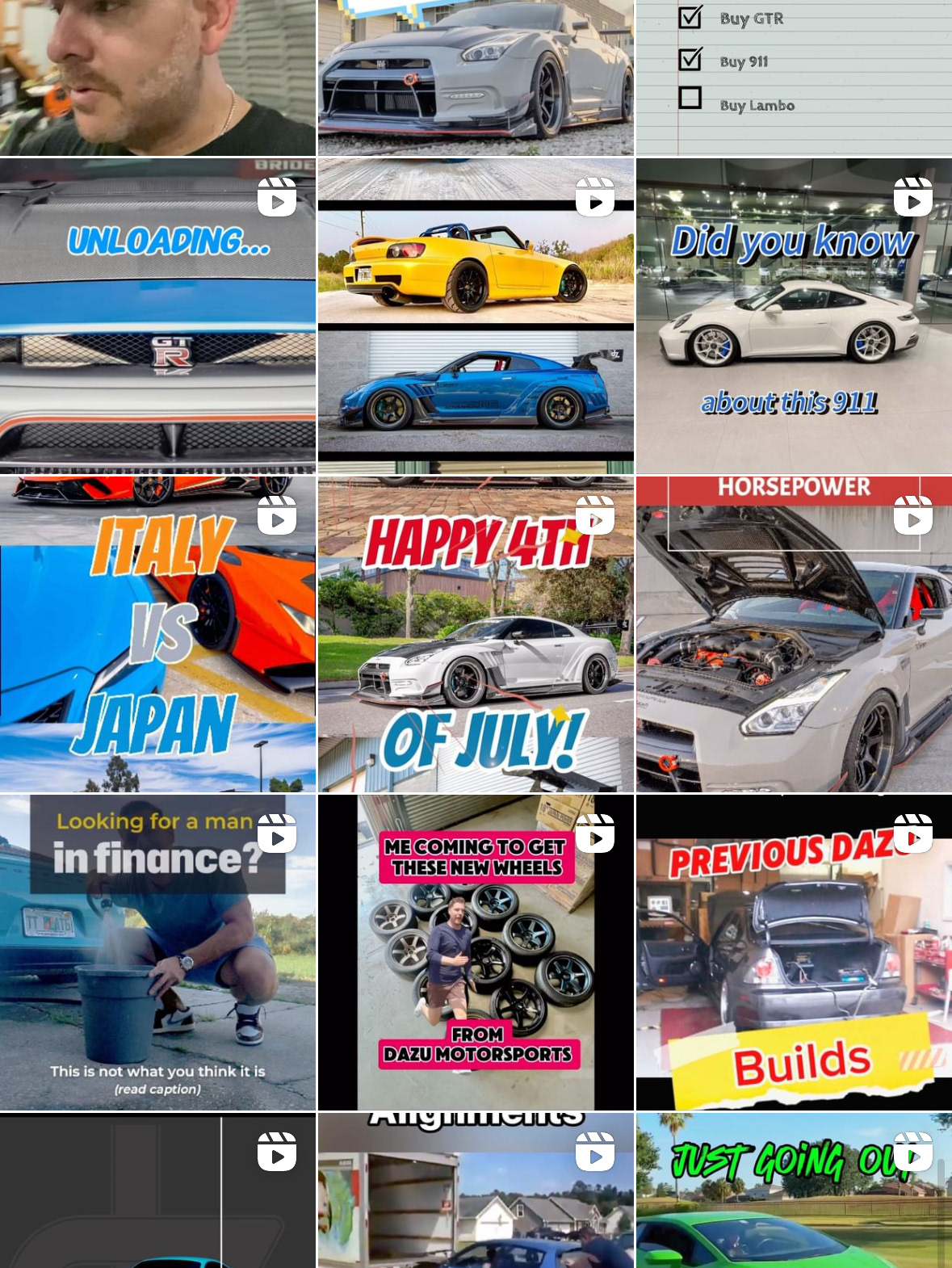Play the 'Just going out' green car reel
Screen dimensions: 952x1268
tap(794, 1191)
